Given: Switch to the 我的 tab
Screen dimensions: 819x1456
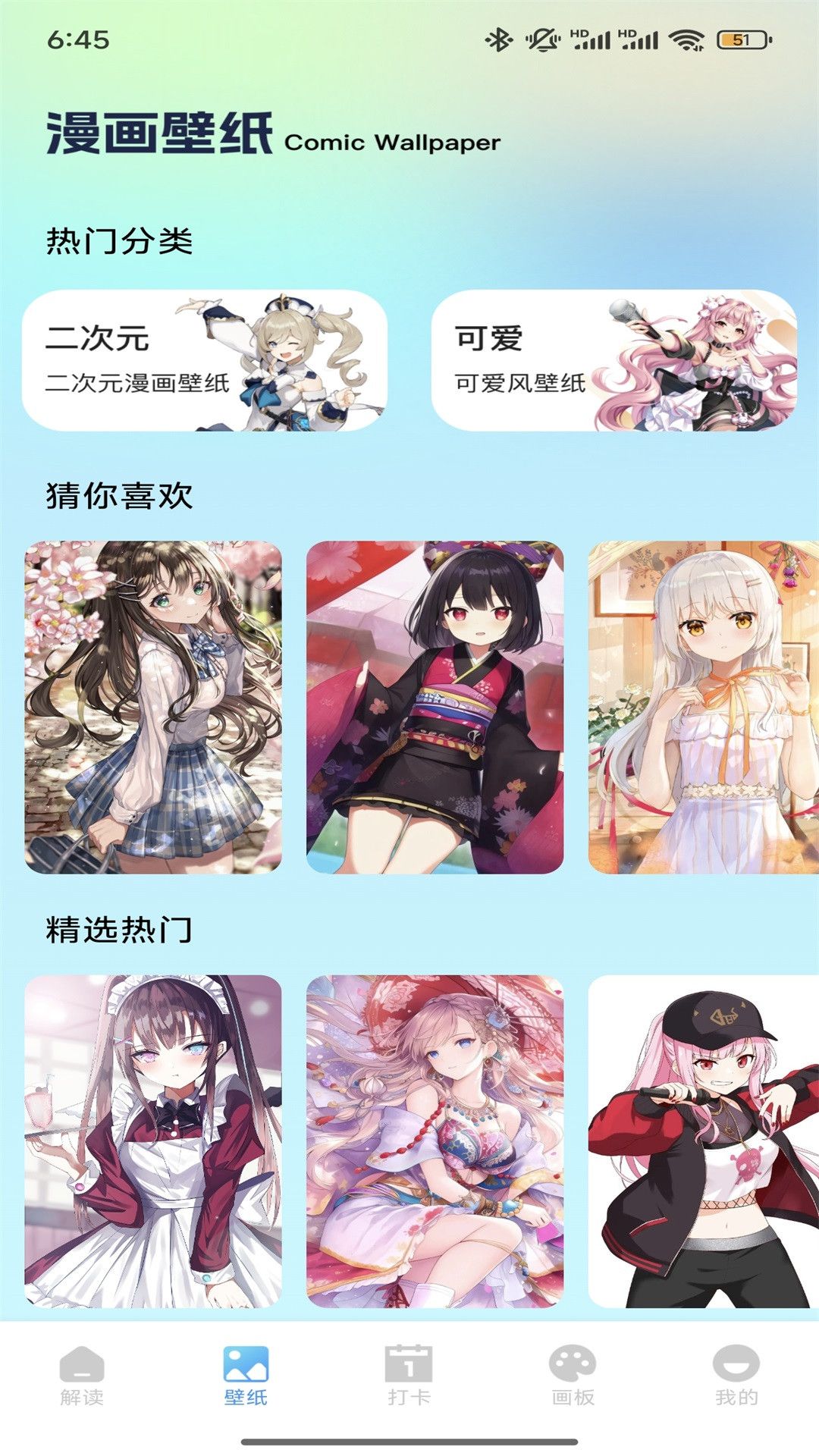Looking at the screenshot, I should [x=736, y=1376].
